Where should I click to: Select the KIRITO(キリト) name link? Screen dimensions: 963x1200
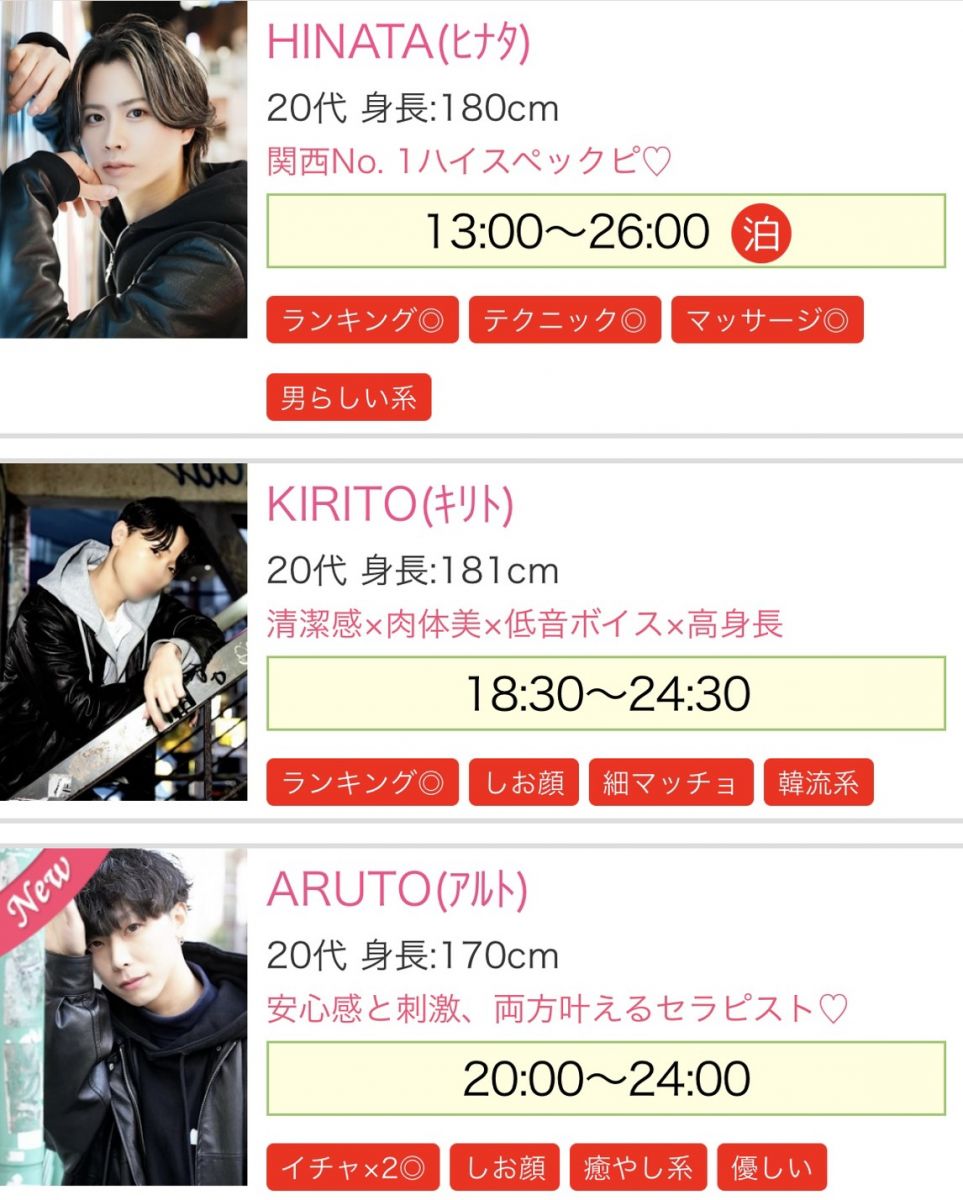(390, 507)
